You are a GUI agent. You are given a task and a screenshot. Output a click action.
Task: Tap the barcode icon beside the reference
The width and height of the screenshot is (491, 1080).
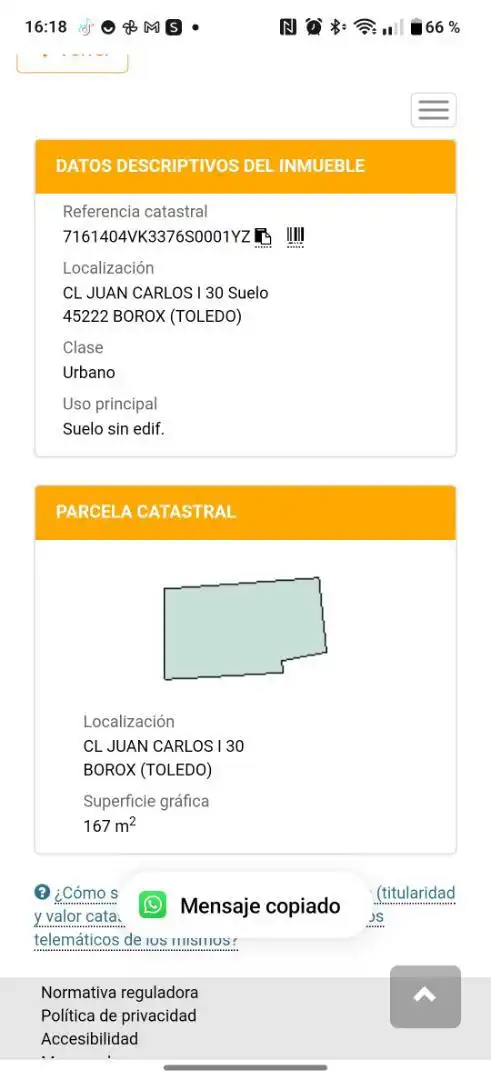(x=295, y=237)
